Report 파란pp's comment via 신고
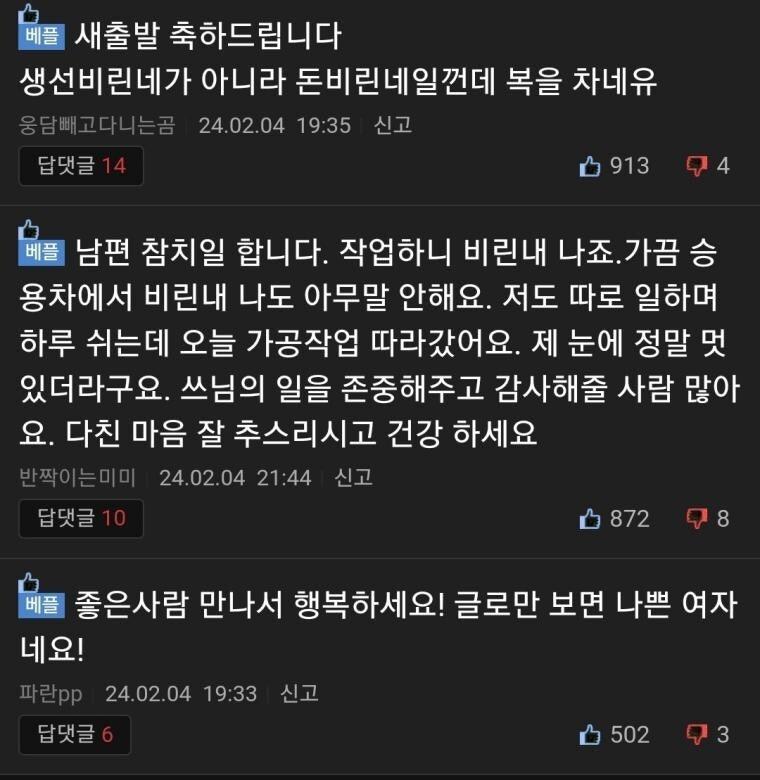Screen dimensions: 760x780 [299, 693]
